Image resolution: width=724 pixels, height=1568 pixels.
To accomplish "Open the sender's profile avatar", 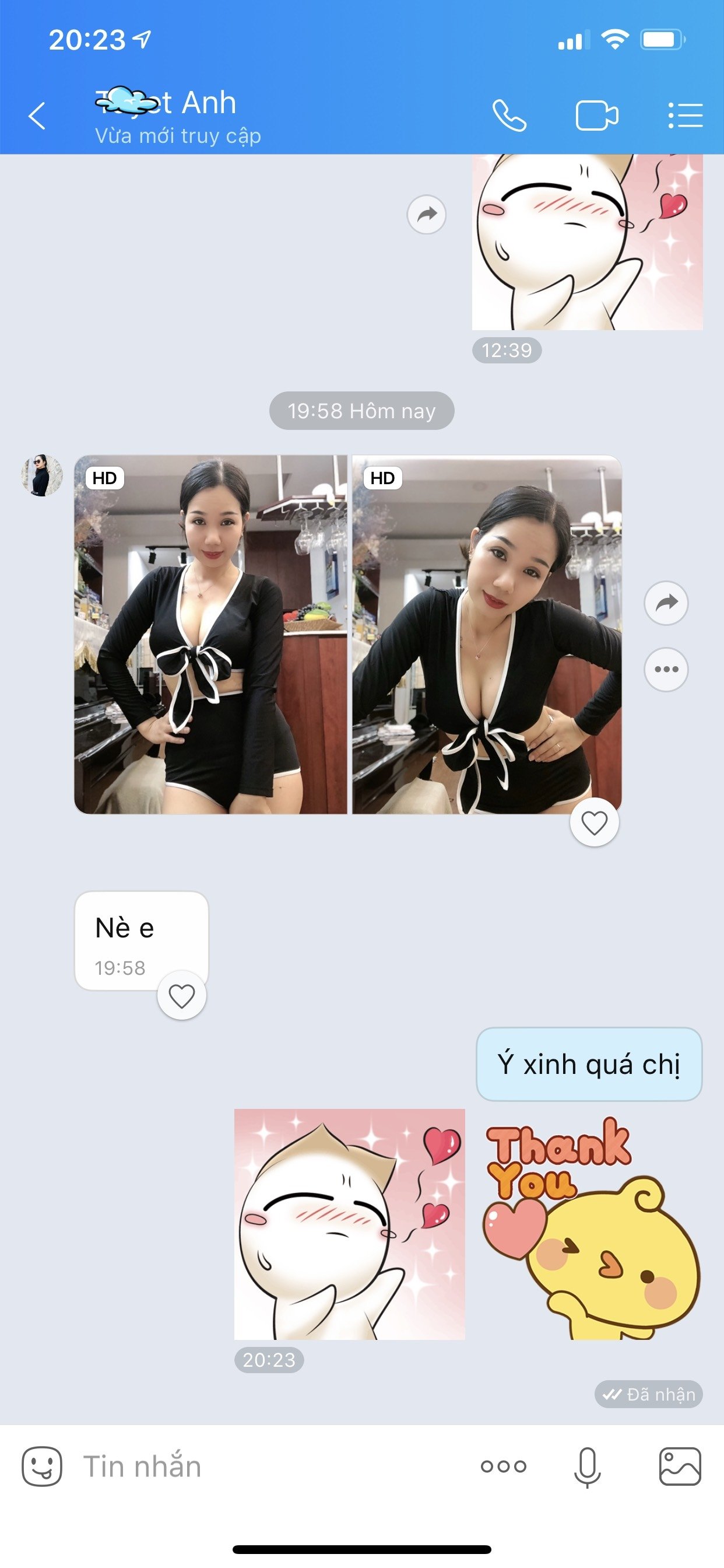I will coord(42,475).
